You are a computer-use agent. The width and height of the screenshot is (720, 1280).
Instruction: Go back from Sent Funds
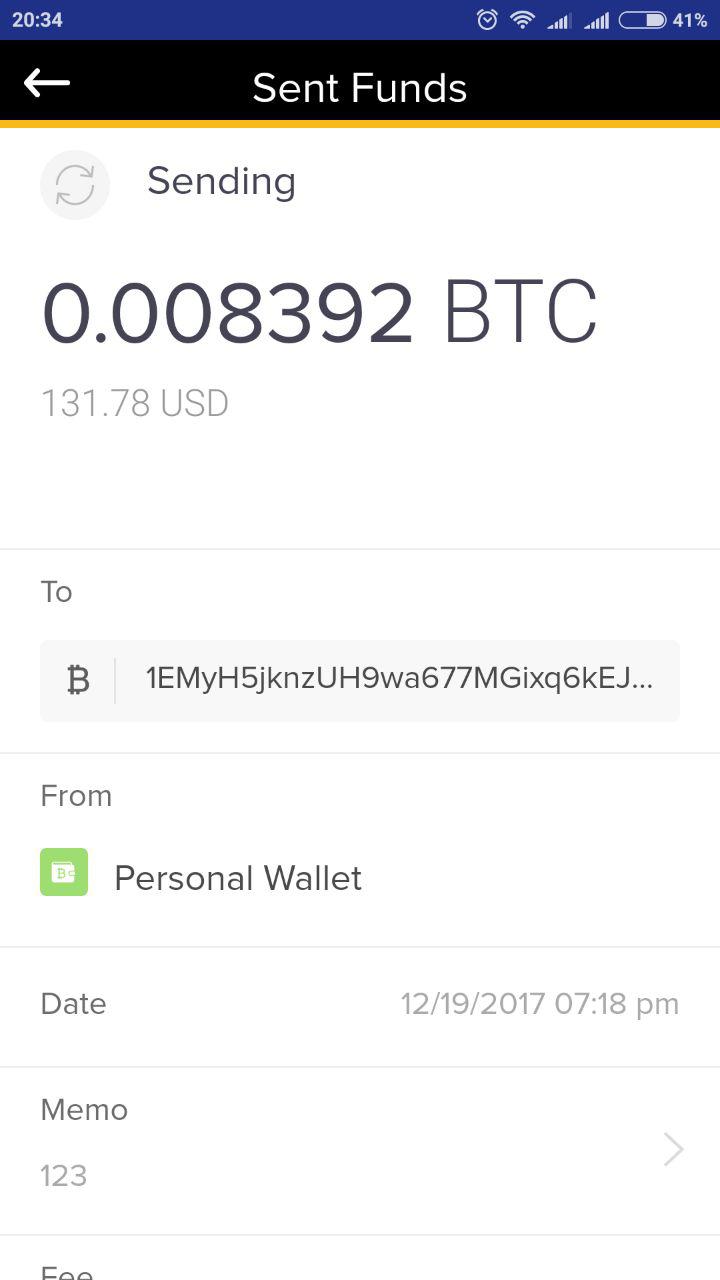(x=47, y=84)
